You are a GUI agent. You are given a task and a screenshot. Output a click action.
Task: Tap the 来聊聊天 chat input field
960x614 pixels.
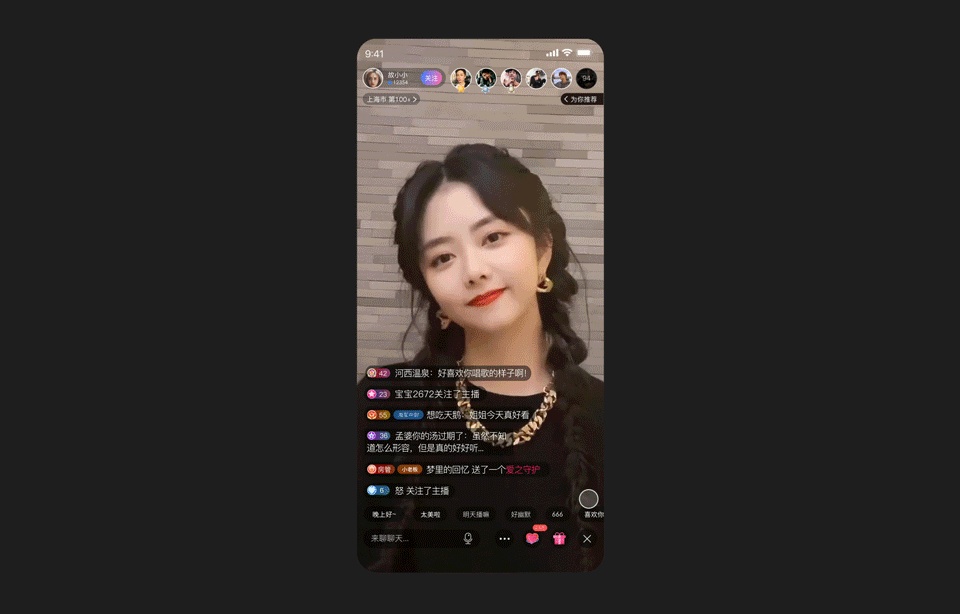(410, 538)
